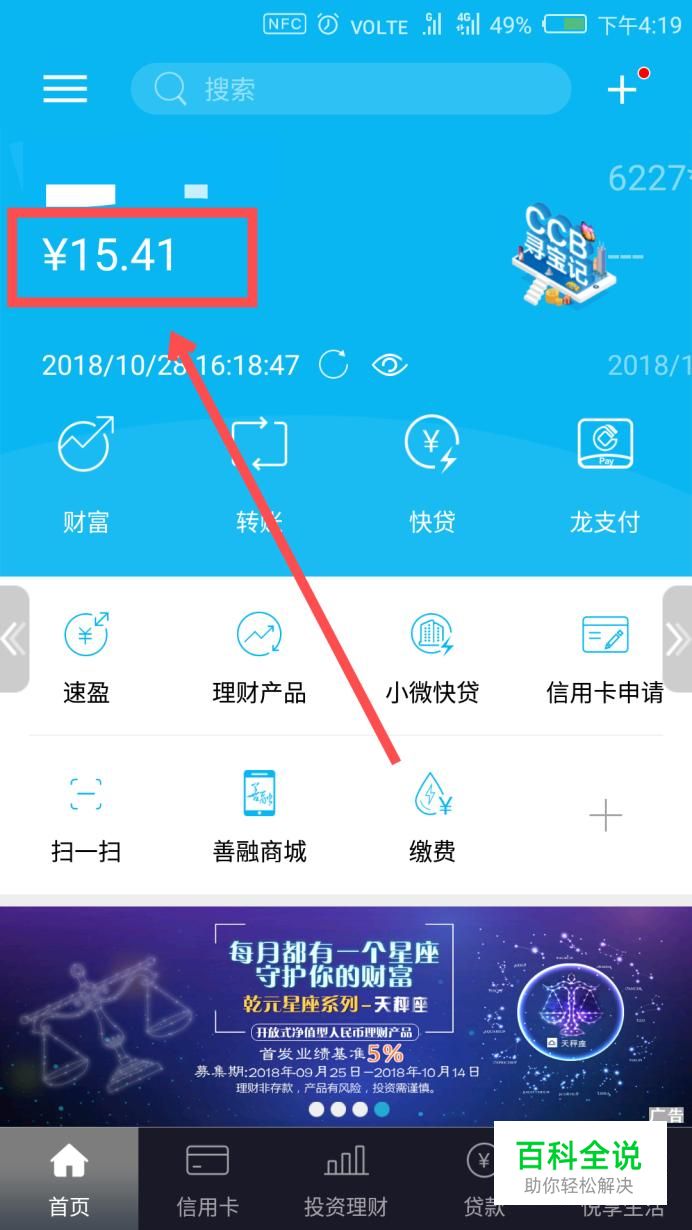Open 龙支付 Dragon Pay

[605, 476]
